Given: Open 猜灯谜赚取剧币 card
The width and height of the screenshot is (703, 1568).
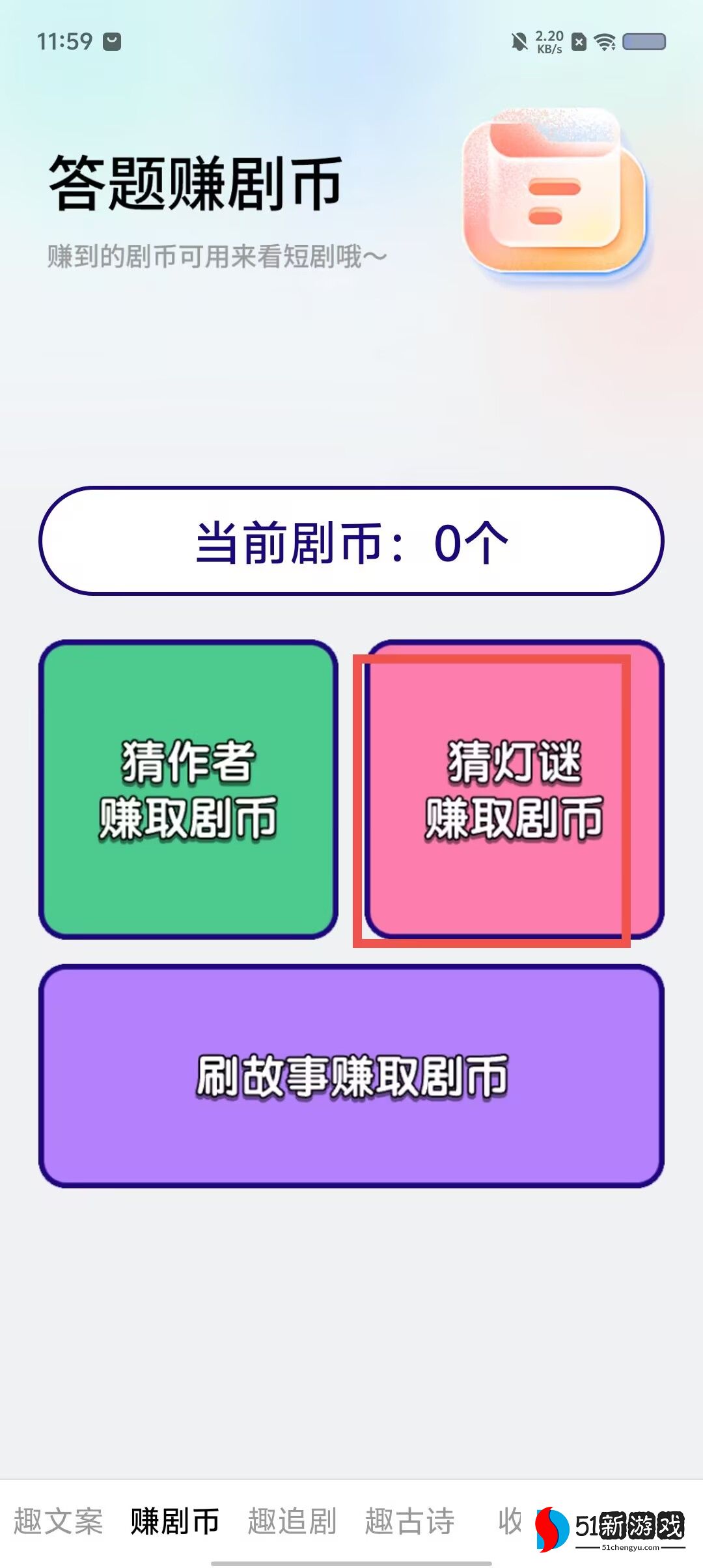Looking at the screenshot, I should (514, 789).
